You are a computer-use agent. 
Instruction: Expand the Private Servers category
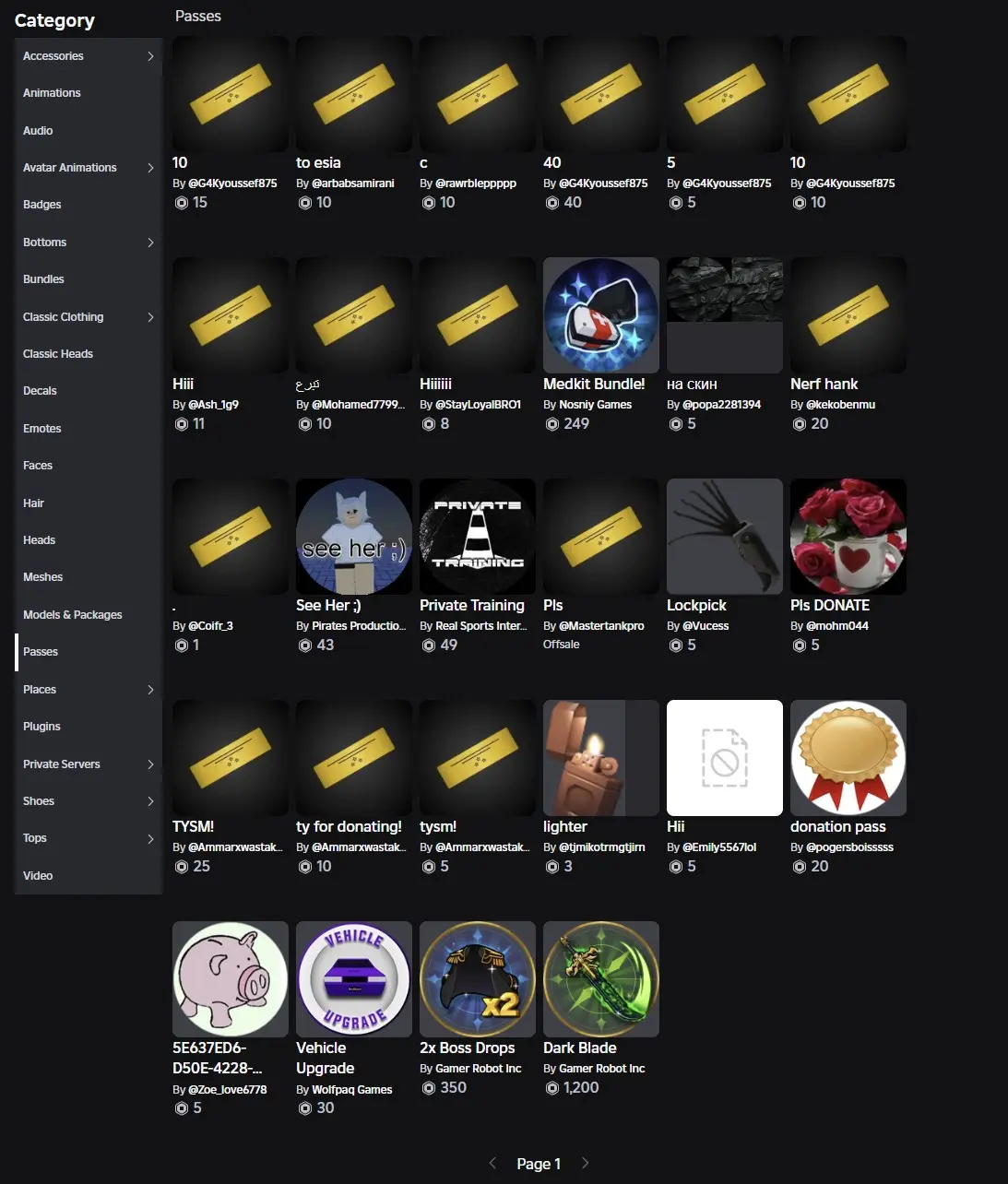pyautogui.click(x=88, y=764)
